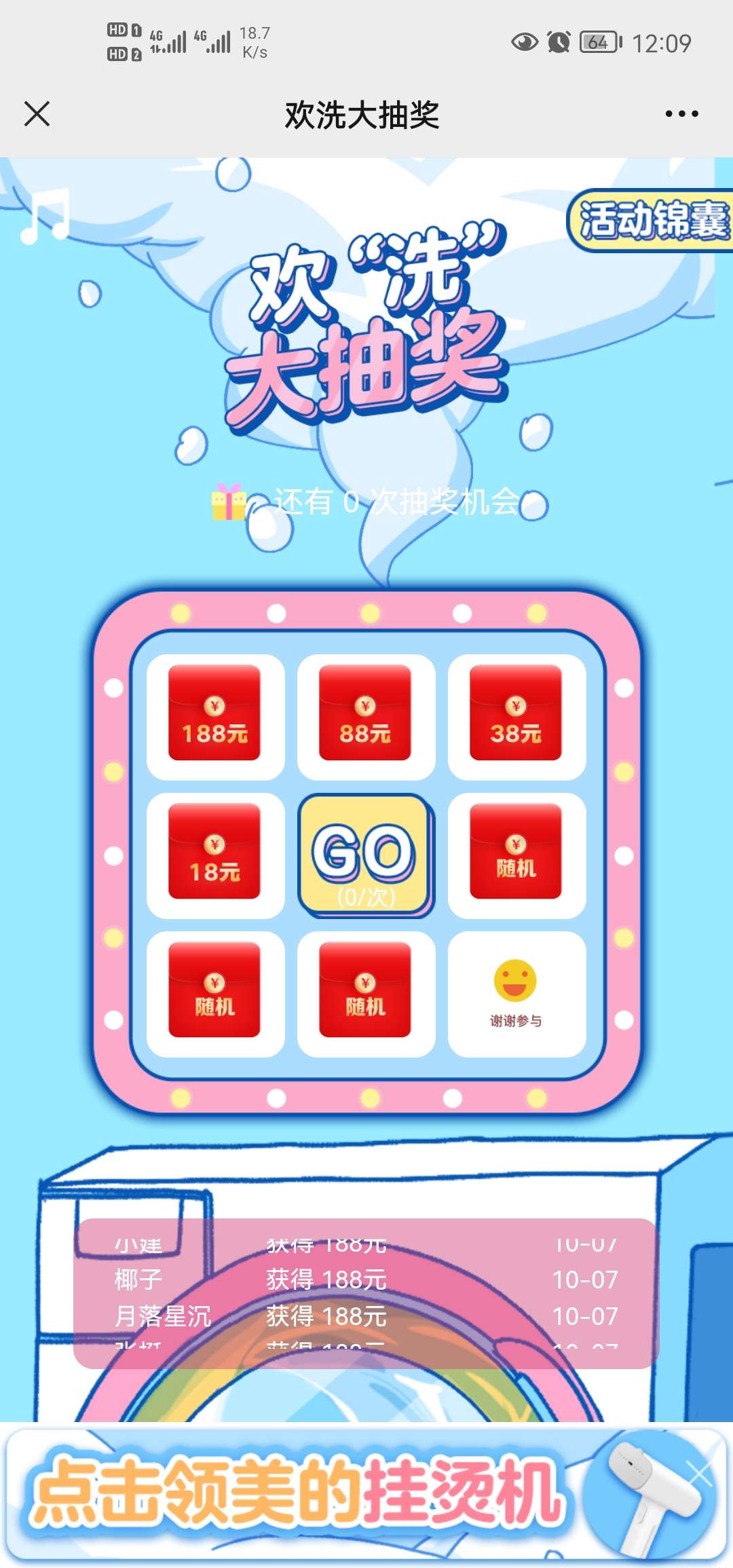
Task: Dismiss the 美的挂烫机 banner with its X
Action: point(699,1474)
